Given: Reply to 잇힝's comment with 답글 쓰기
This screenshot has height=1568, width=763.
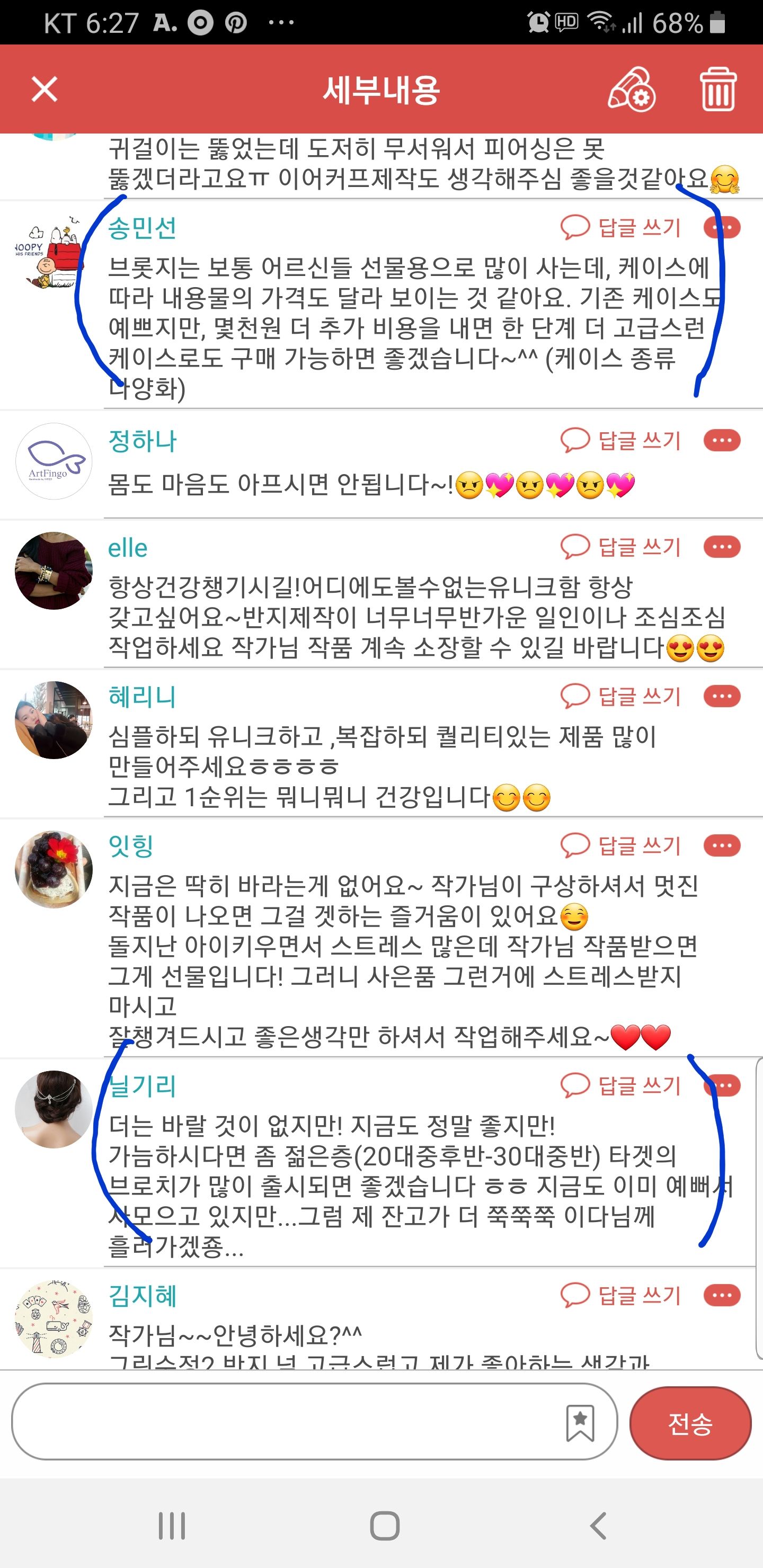Looking at the screenshot, I should point(621,845).
